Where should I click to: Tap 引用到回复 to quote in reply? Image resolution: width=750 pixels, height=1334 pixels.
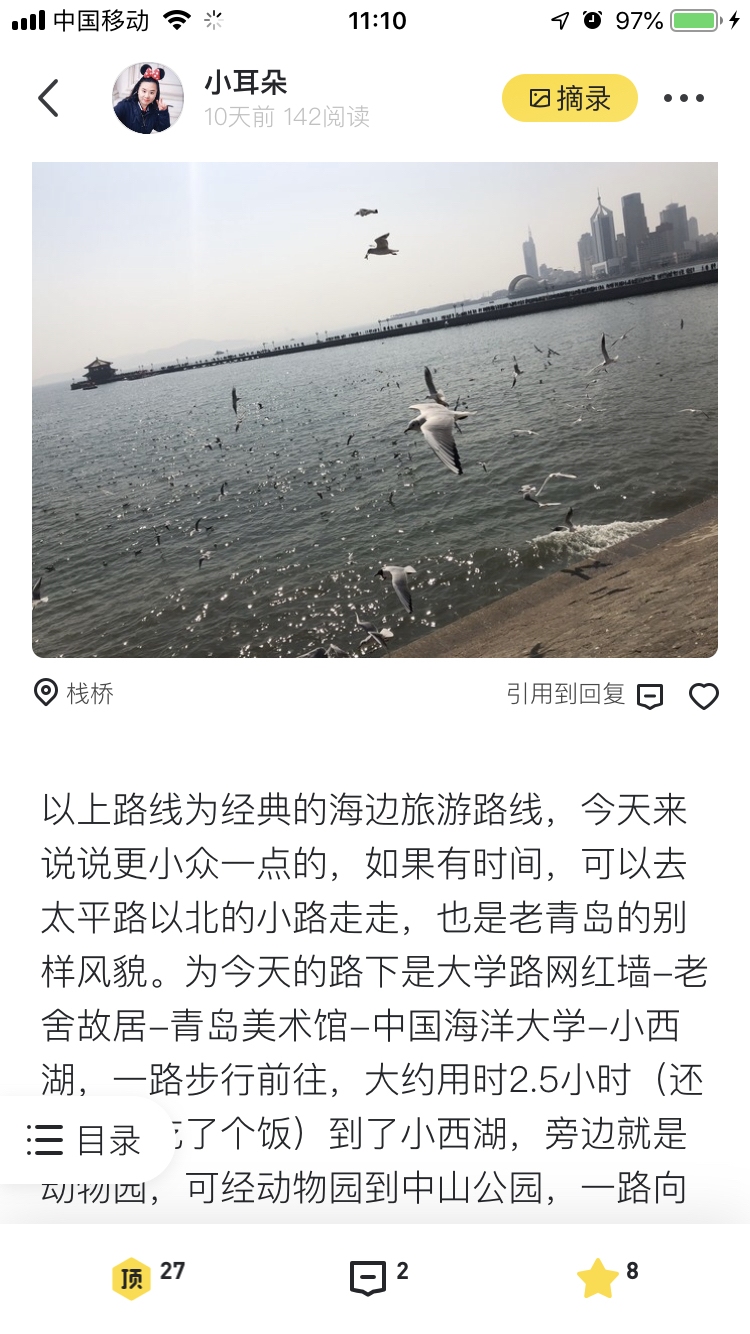pos(584,695)
